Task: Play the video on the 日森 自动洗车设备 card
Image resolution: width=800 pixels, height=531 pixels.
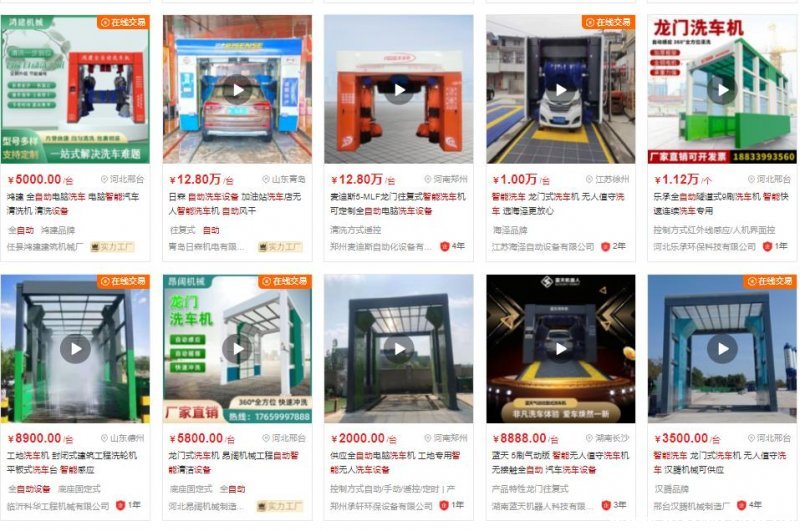Action: pos(237,90)
